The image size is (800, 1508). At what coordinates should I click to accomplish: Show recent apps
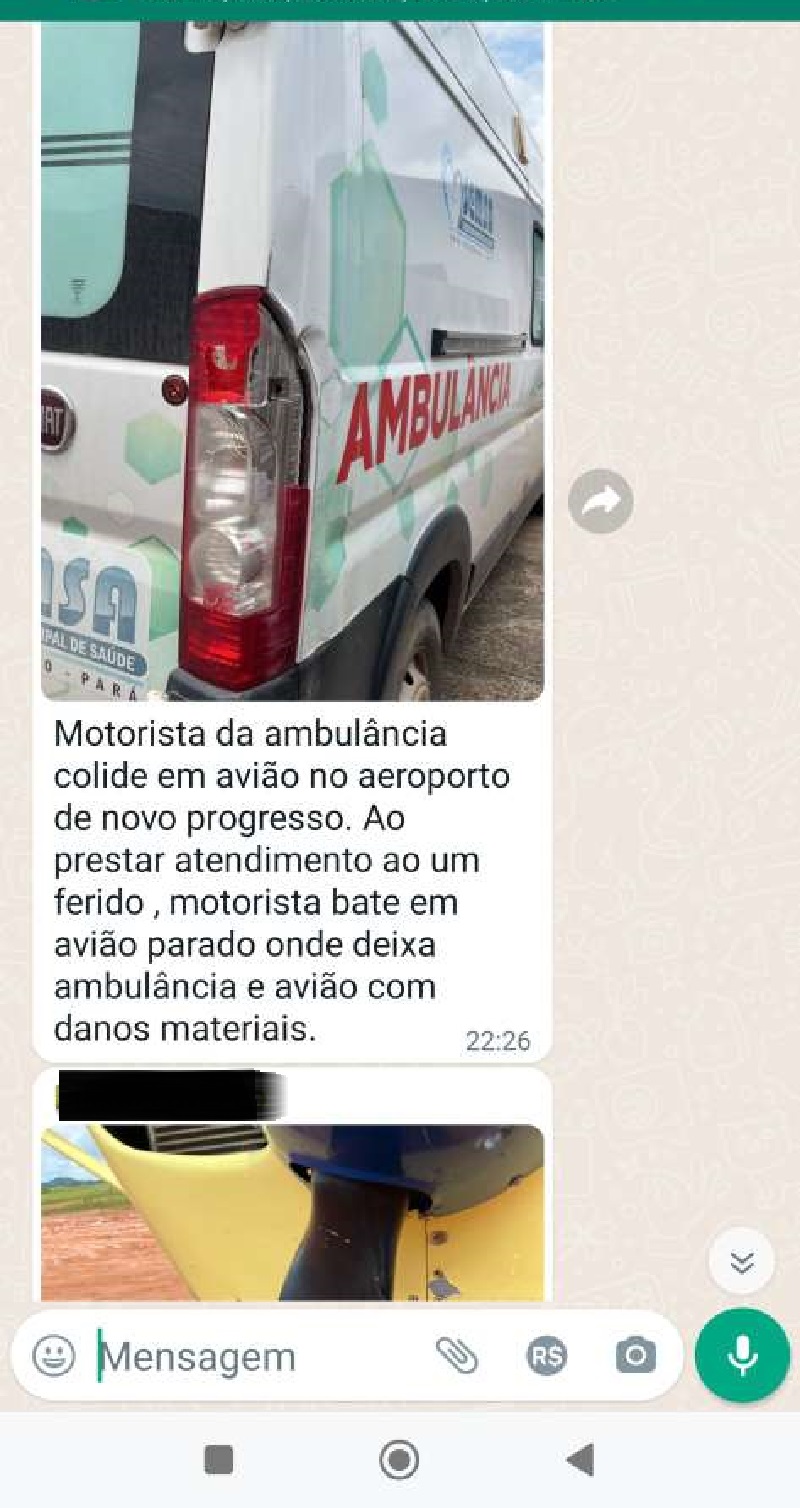click(218, 1460)
